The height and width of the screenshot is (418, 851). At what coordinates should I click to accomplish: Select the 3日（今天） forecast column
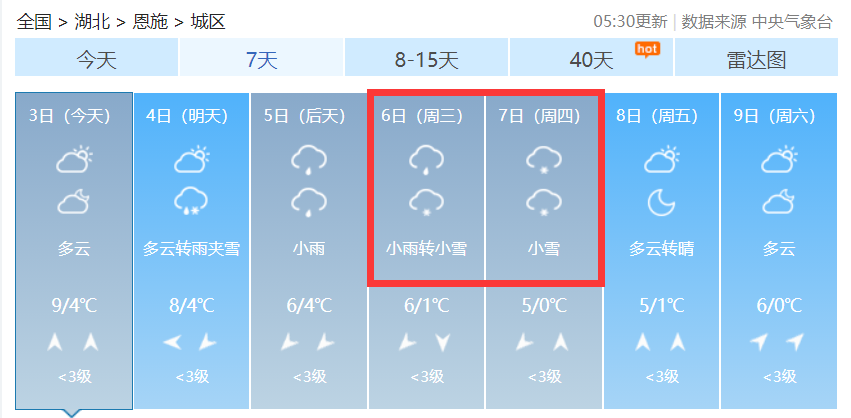pos(74,250)
